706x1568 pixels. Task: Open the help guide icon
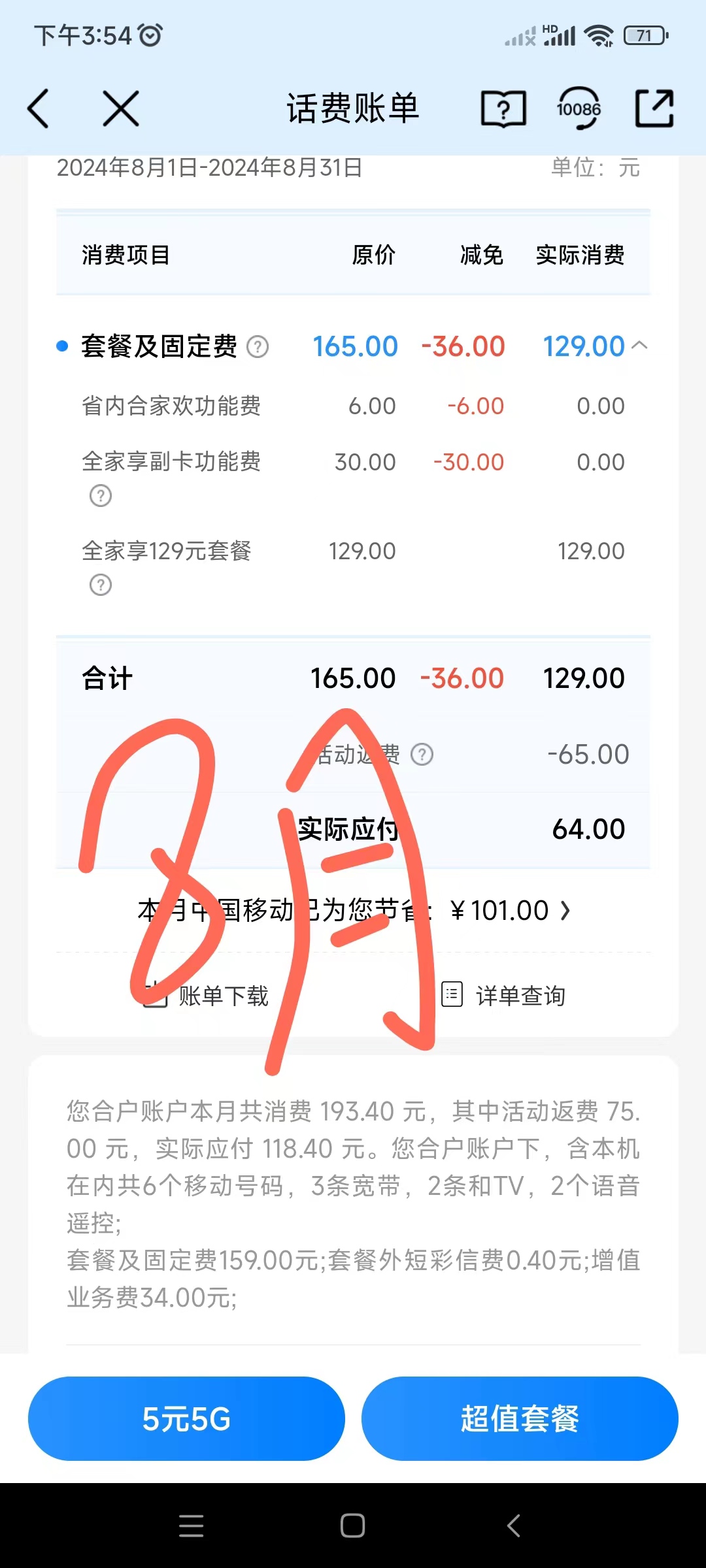pyautogui.click(x=503, y=108)
